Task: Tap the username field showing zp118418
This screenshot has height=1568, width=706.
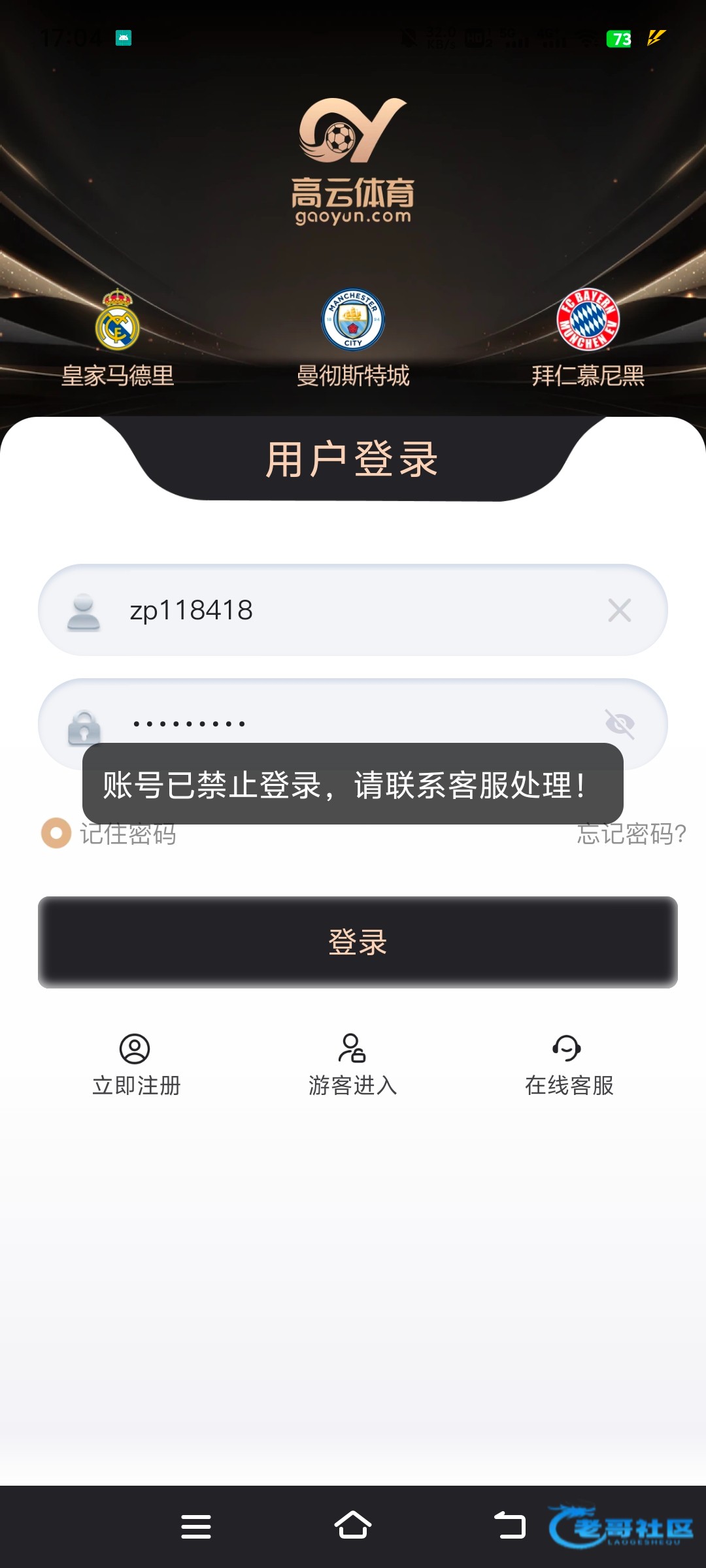Action: coord(353,610)
